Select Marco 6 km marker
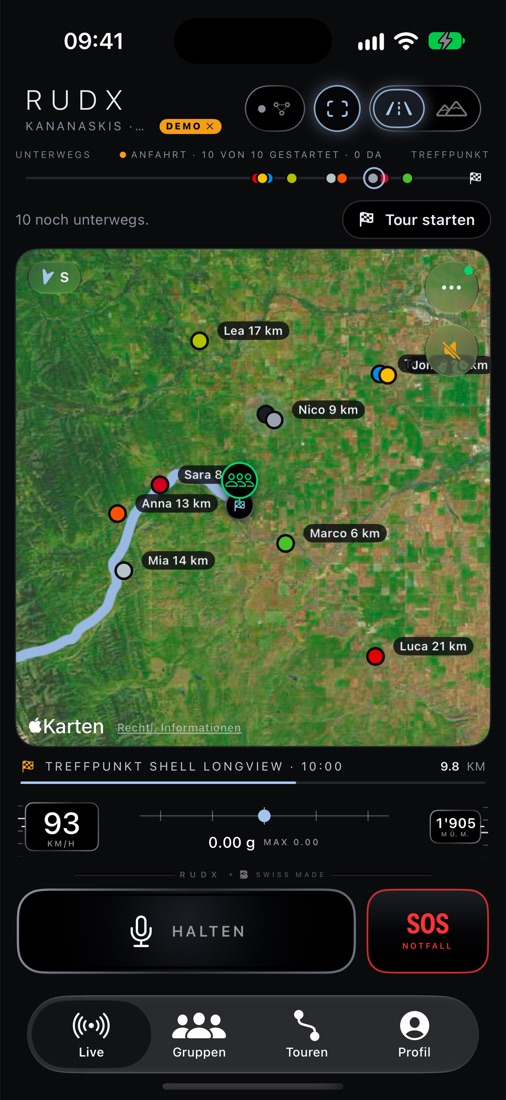This screenshot has height=1100, width=506. [x=285, y=543]
